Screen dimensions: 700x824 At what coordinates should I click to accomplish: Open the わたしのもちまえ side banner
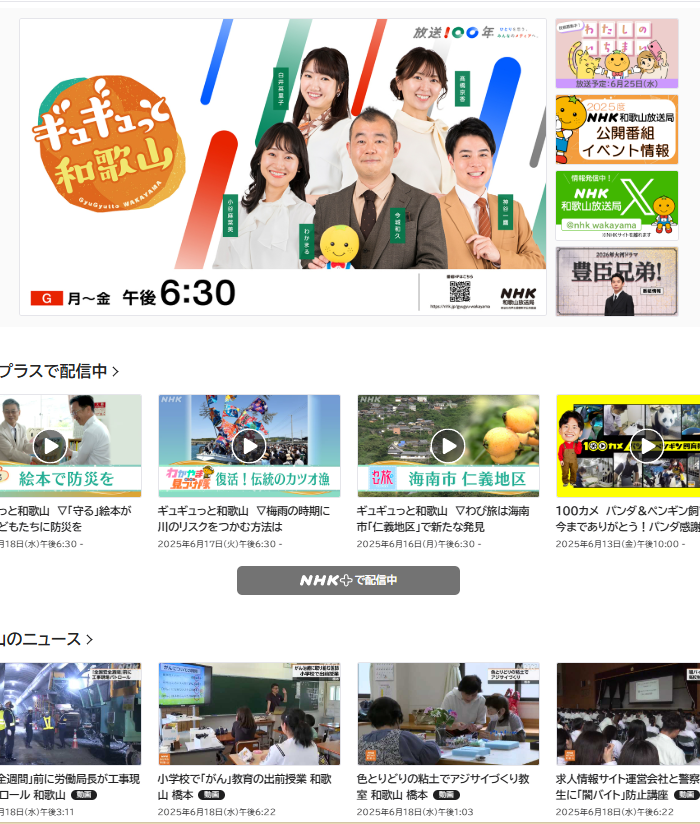pyautogui.click(x=616, y=54)
